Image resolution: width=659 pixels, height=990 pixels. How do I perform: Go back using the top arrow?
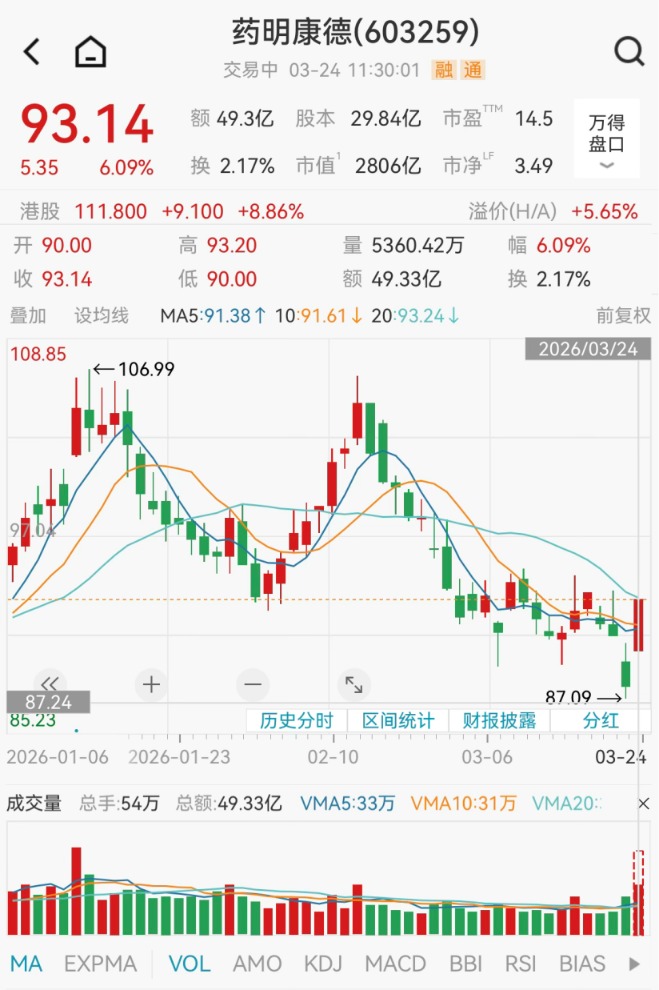(x=32, y=52)
